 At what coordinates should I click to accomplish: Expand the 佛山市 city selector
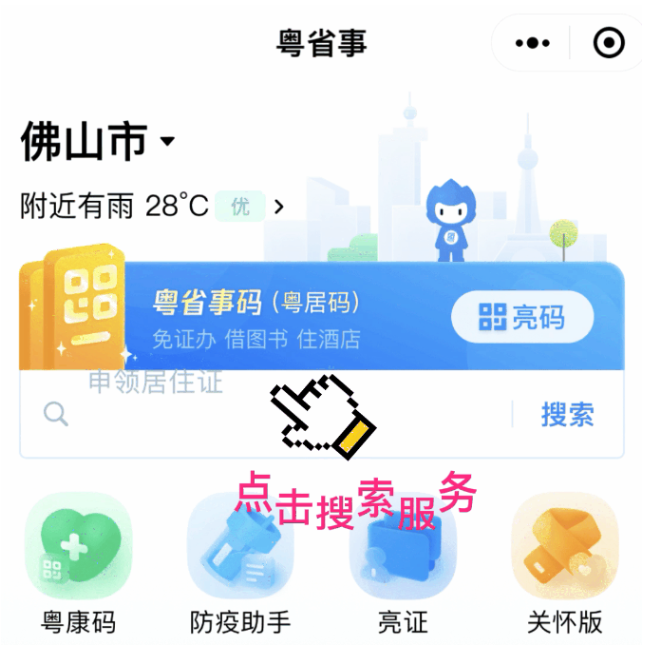pos(98,142)
